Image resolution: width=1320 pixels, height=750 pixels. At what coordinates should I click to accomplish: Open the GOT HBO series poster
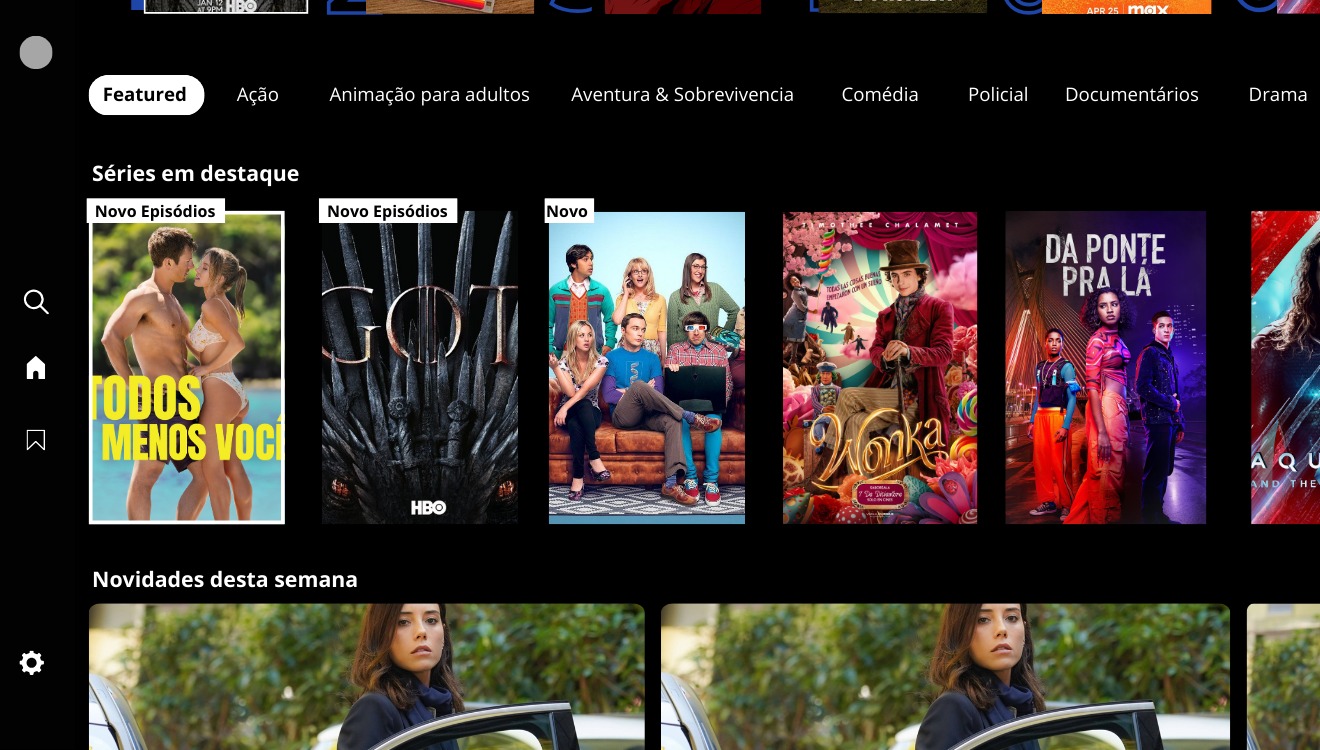[420, 367]
